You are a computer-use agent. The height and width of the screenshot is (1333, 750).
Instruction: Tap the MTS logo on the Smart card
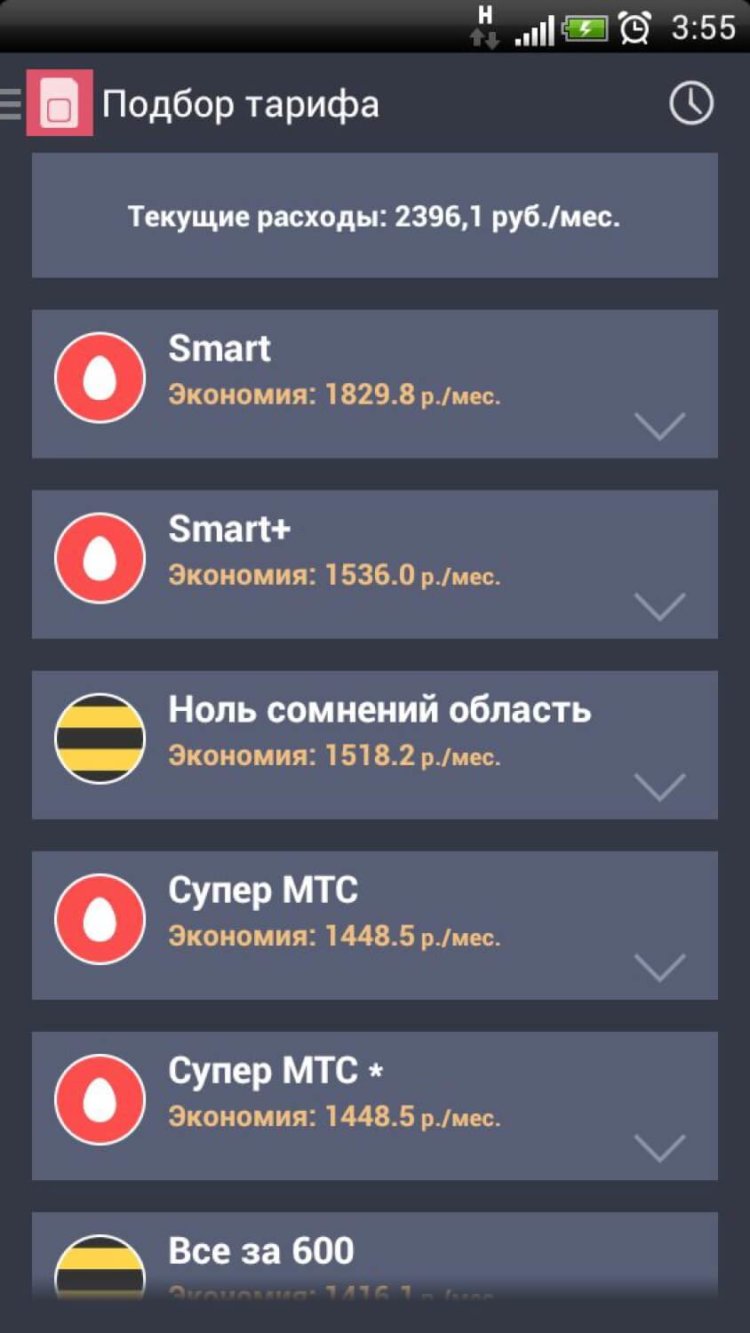click(x=99, y=377)
